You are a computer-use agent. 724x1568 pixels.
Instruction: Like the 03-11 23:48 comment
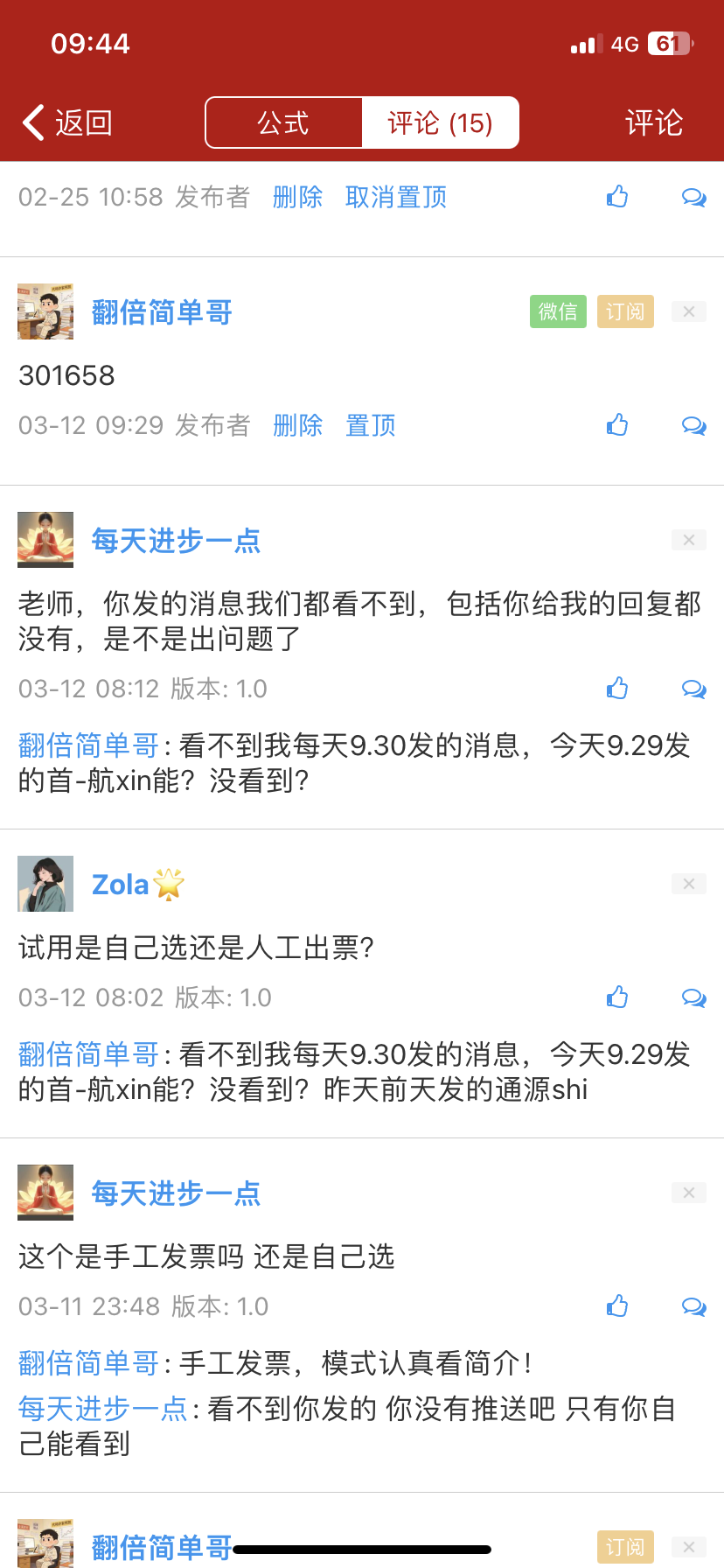click(617, 1306)
